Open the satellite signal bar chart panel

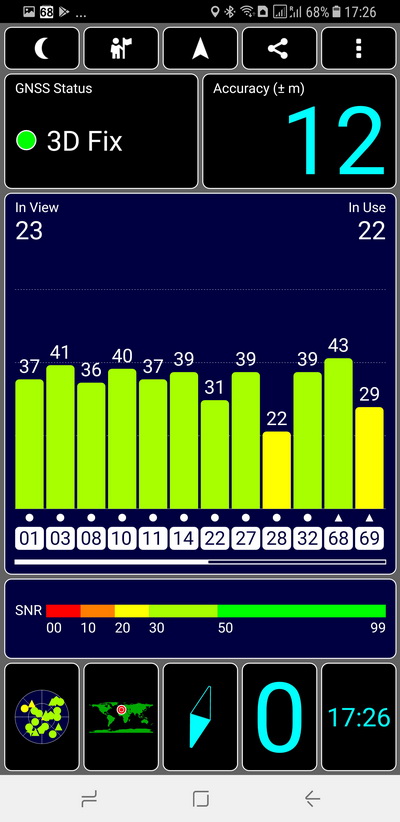[200, 384]
